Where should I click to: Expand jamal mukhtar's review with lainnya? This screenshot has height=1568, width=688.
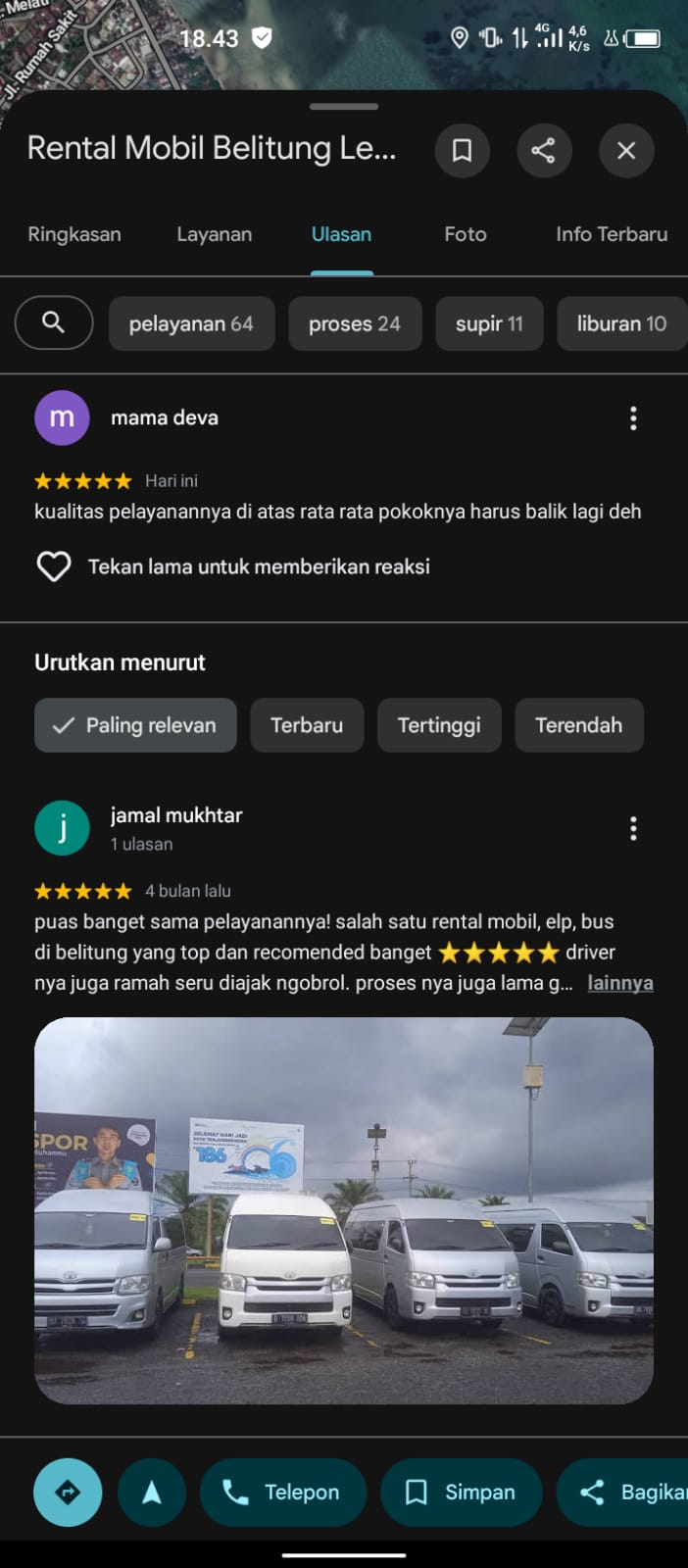620,983
